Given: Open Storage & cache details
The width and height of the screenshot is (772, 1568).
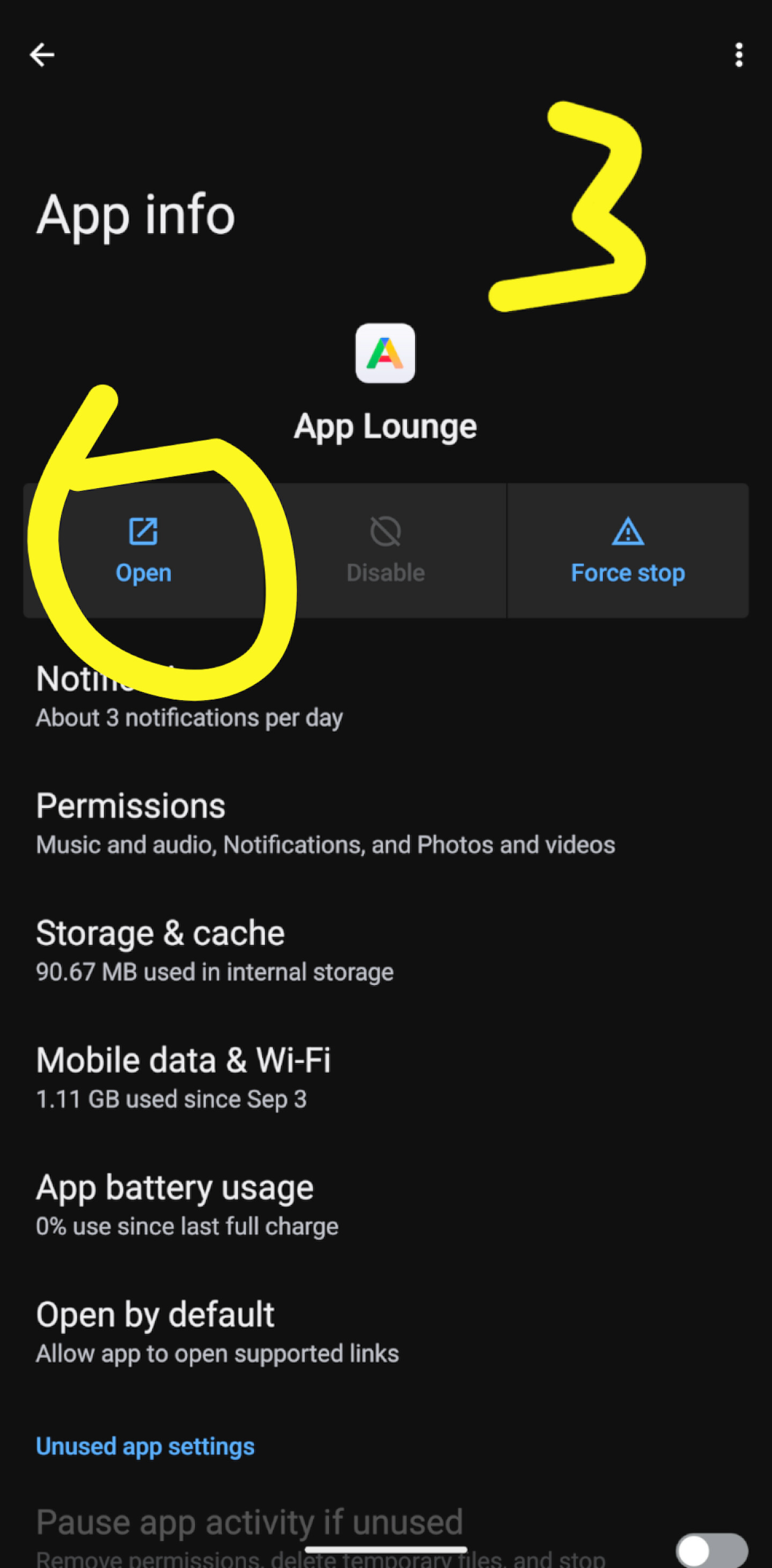Looking at the screenshot, I should (386, 950).
